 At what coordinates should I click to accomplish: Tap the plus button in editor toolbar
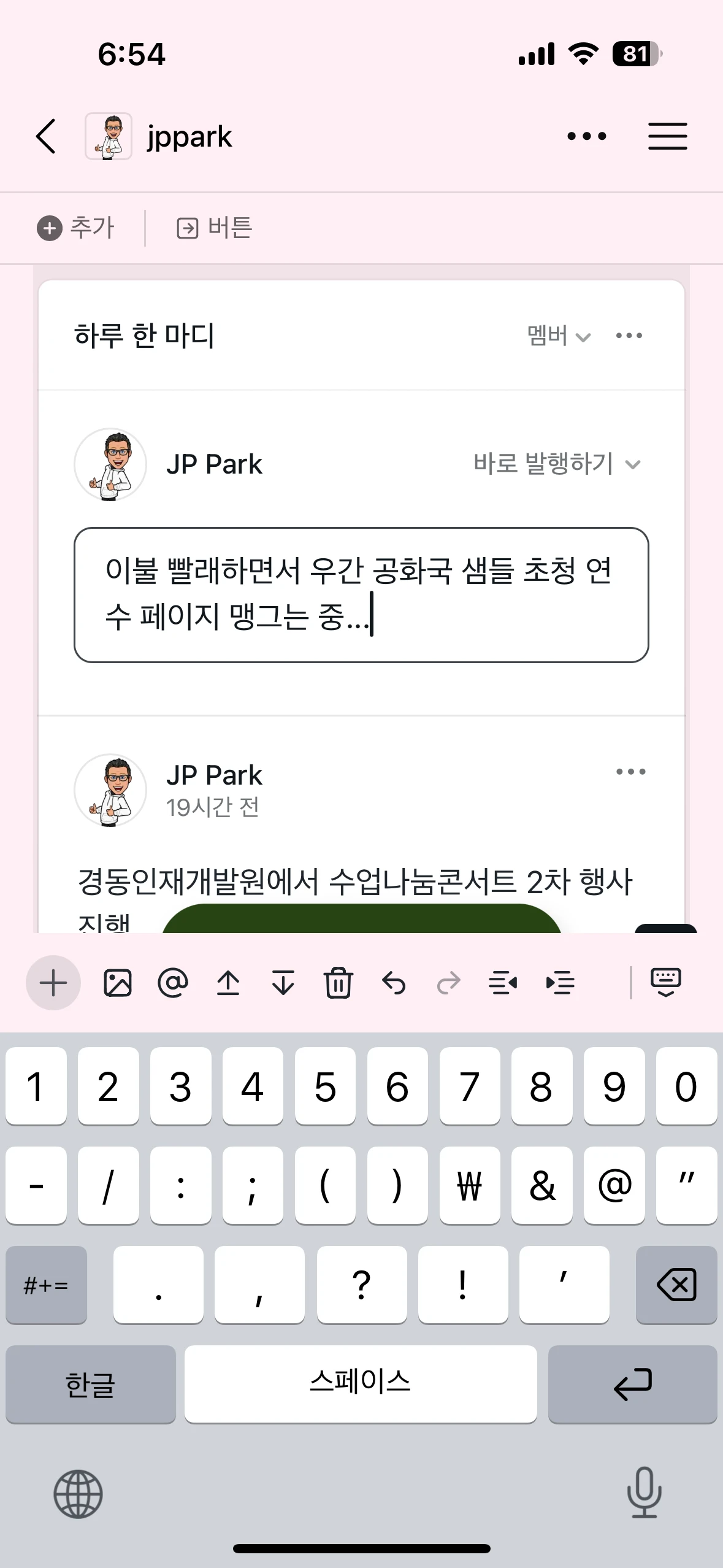53,983
